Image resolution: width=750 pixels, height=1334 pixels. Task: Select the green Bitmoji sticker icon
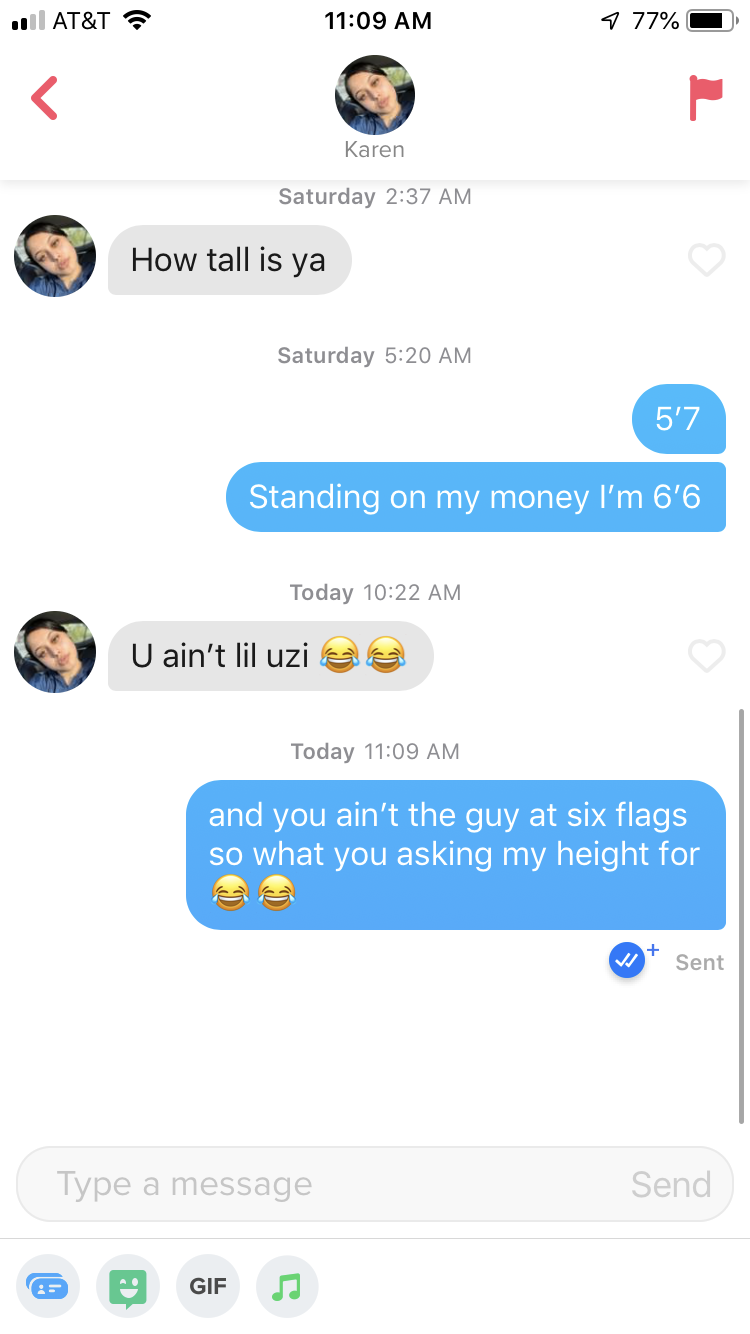pos(128,1286)
